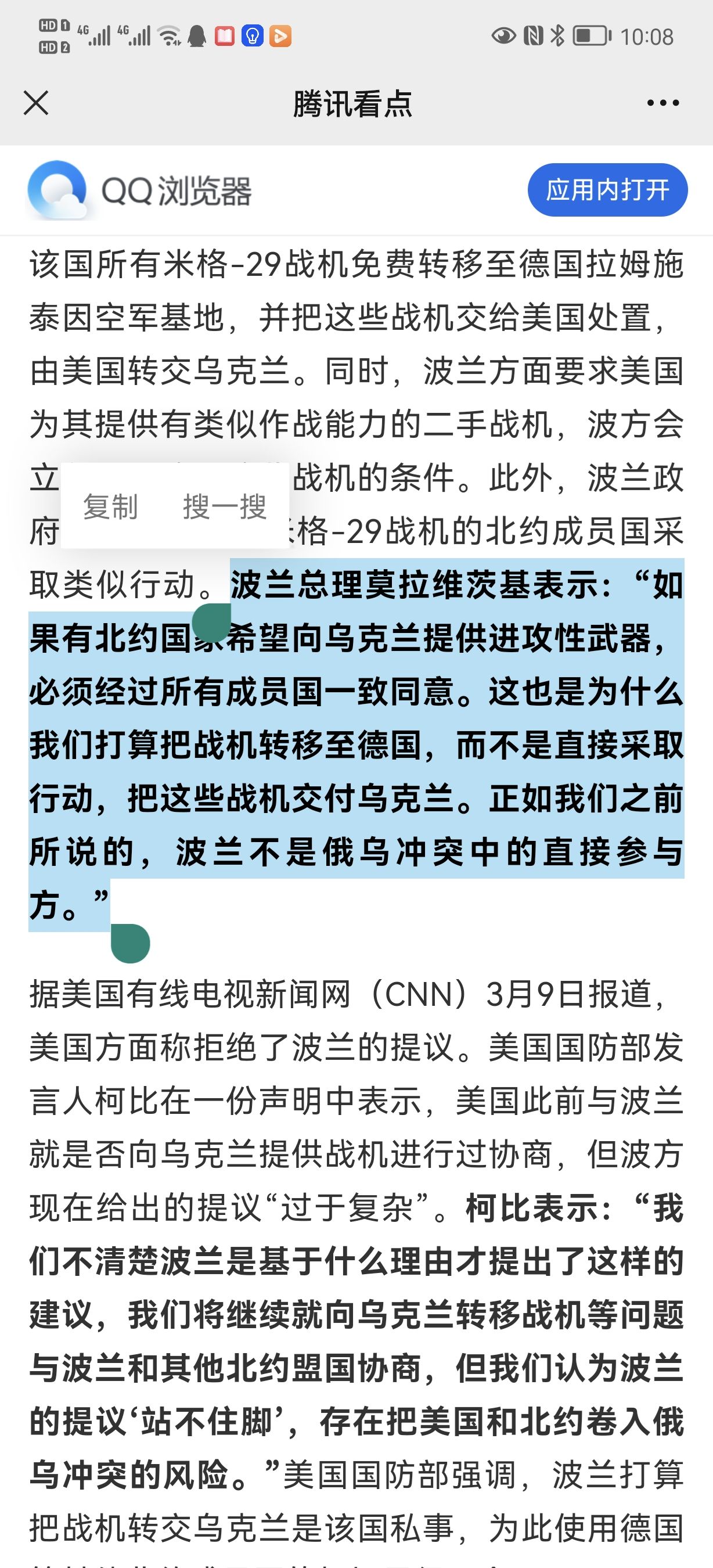
Task: Open the three-dot overflow menu
Action: (662, 103)
